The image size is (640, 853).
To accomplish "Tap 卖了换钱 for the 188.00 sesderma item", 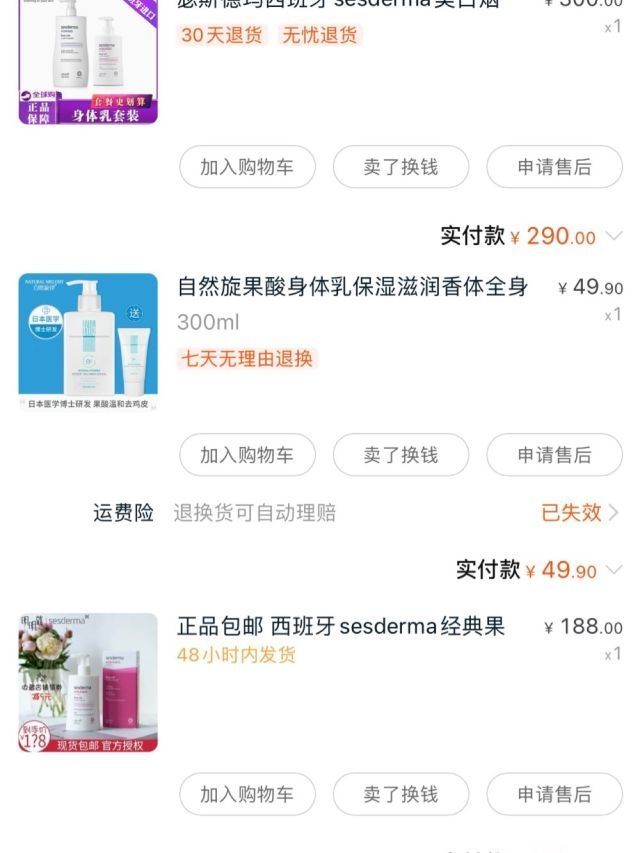I will click(x=400, y=794).
